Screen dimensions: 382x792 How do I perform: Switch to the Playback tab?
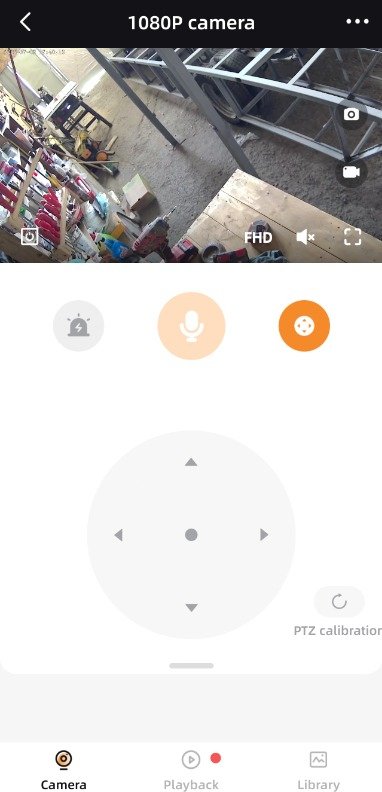point(191,771)
